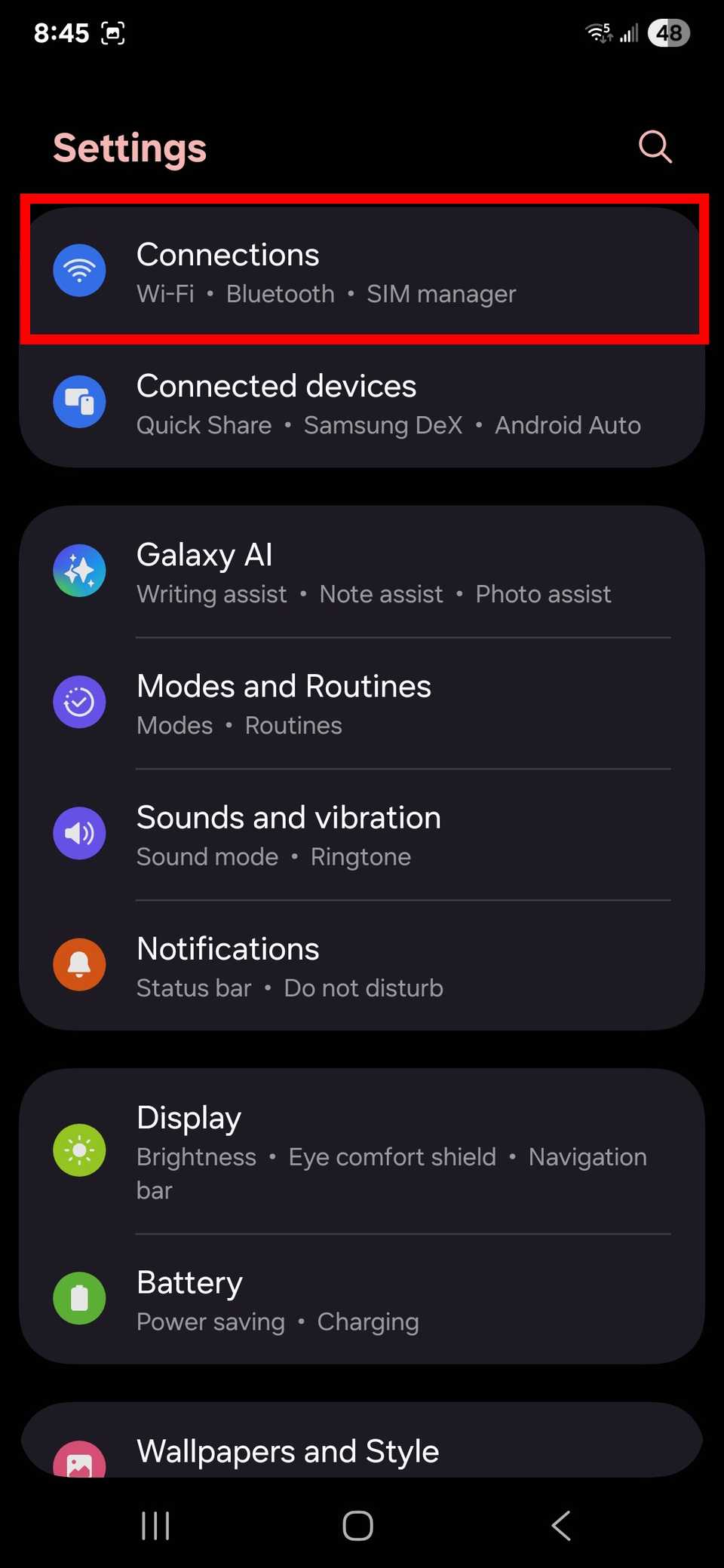The height and width of the screenshot is (1568, 724).
Task: Open Notifications settings row
Action: 362,965
